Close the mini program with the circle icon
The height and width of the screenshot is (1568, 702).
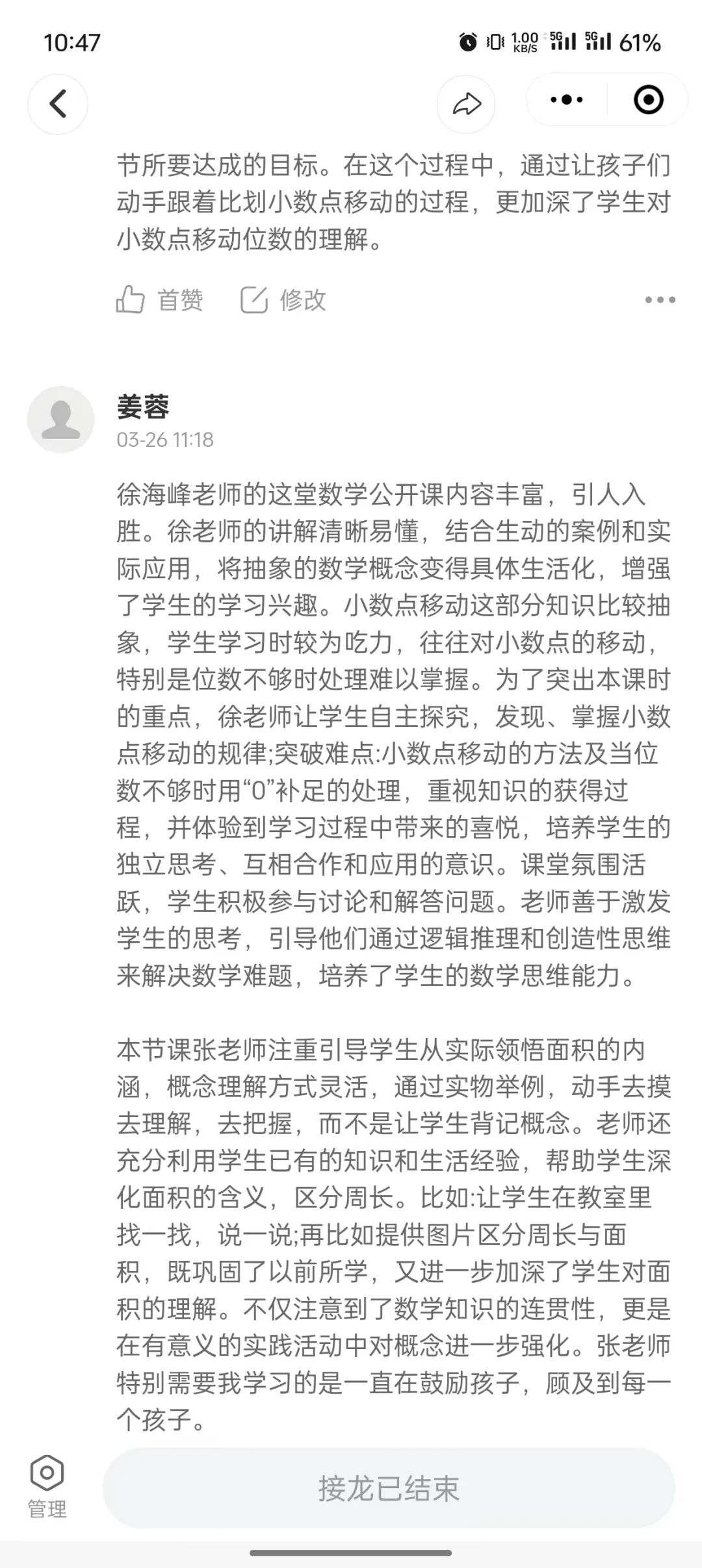click(648, 100)
